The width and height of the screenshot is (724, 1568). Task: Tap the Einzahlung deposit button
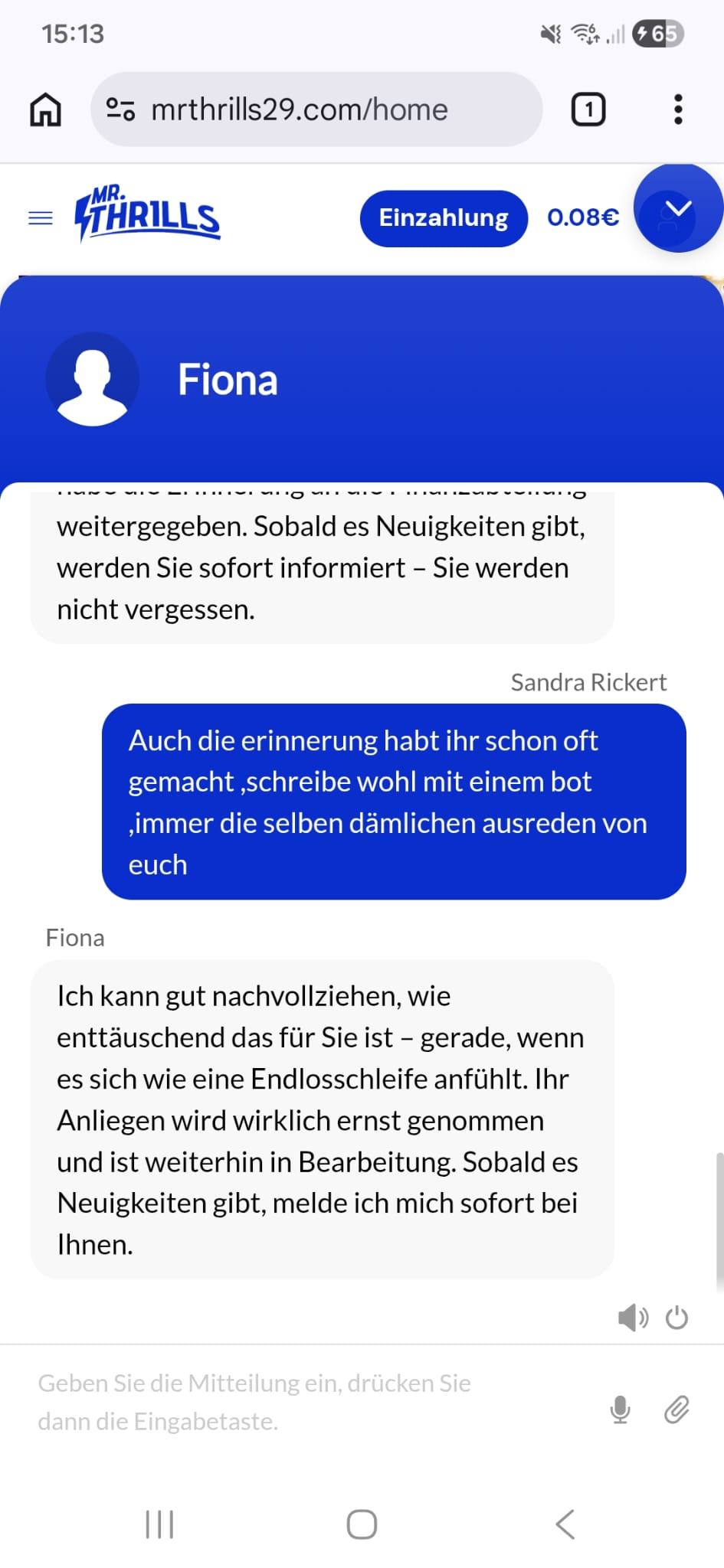click(444, 218)
